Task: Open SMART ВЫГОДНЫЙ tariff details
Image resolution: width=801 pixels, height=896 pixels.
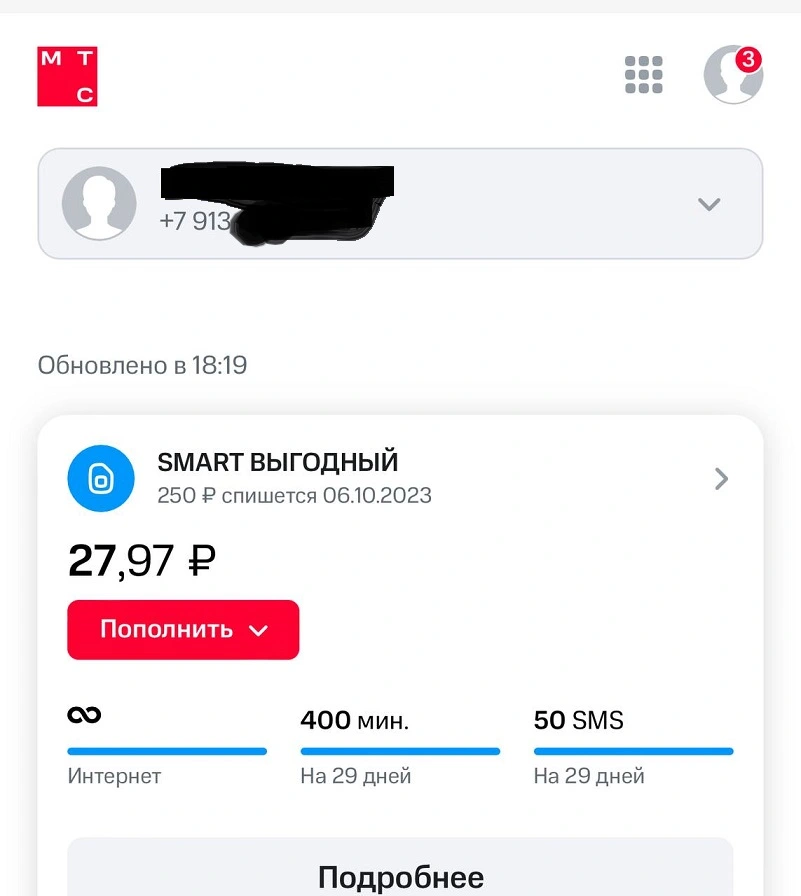Action: [x=399, y=478]
